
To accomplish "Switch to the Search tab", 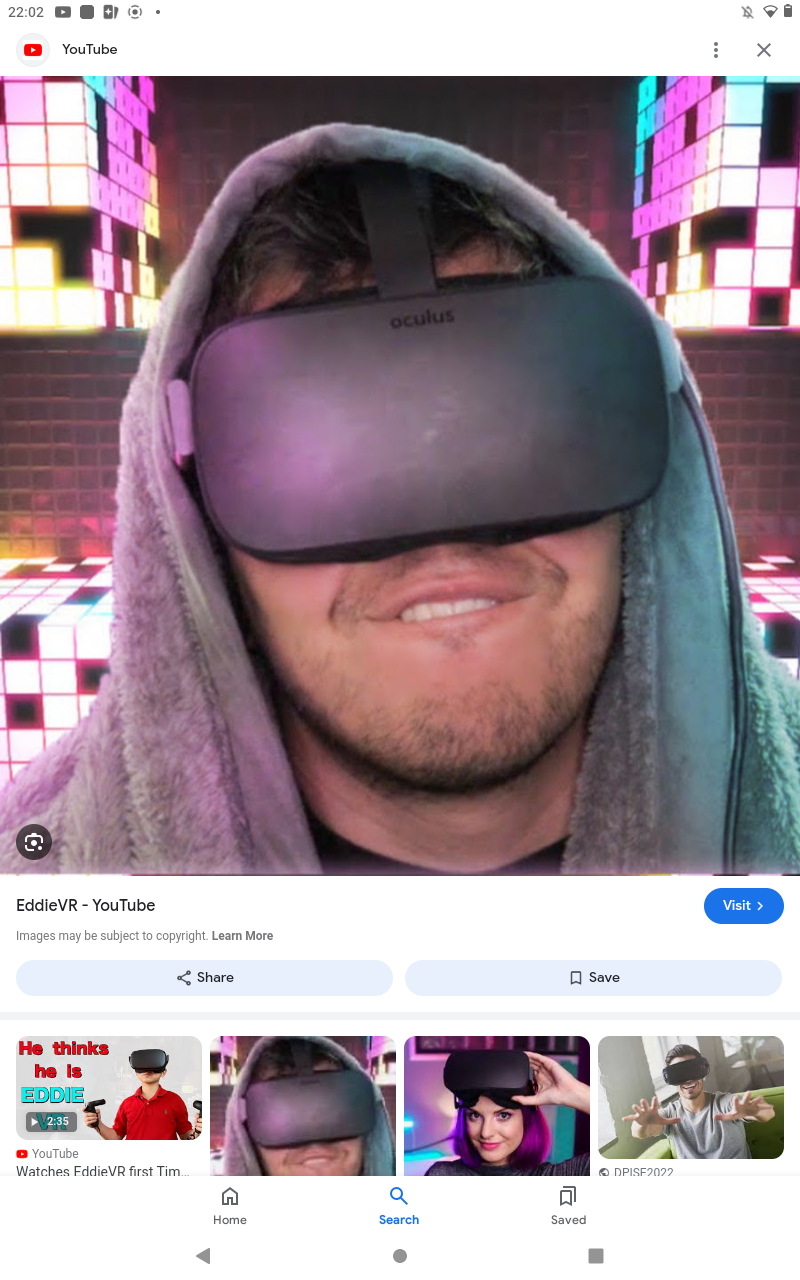I will [x=399, y=1205].
